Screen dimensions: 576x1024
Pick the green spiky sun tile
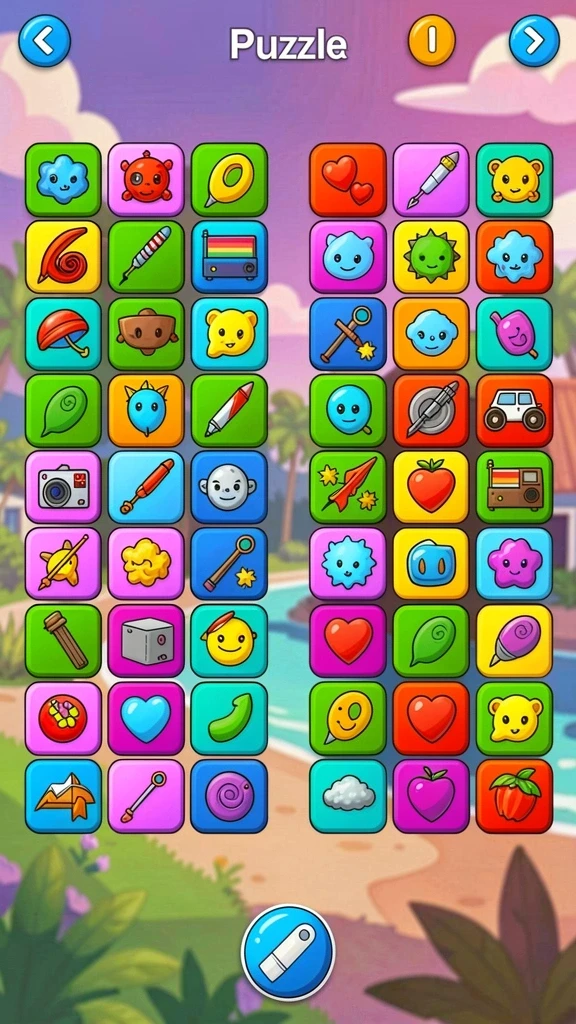click(x=431, y=257)
